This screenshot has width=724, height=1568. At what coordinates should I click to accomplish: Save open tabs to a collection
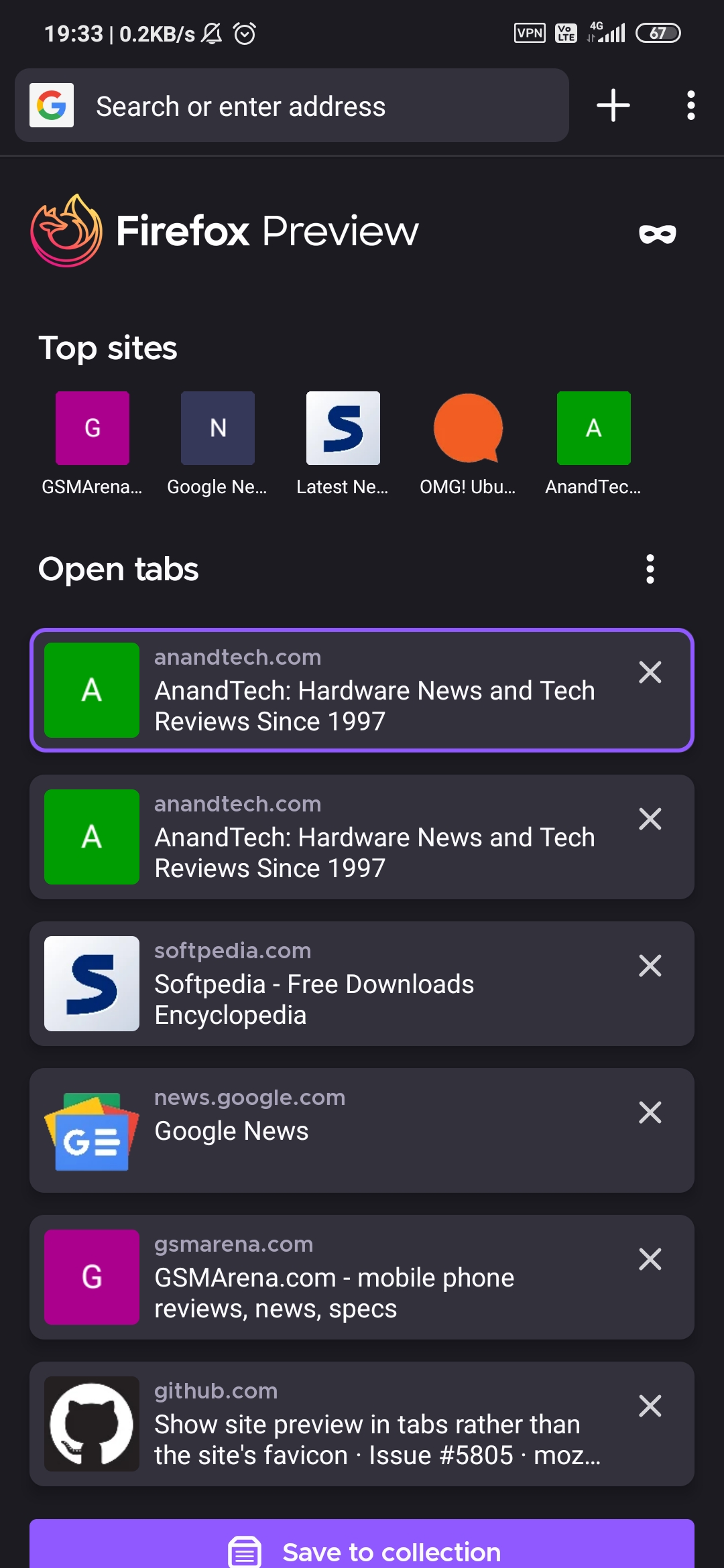(x=362, y=1551)
